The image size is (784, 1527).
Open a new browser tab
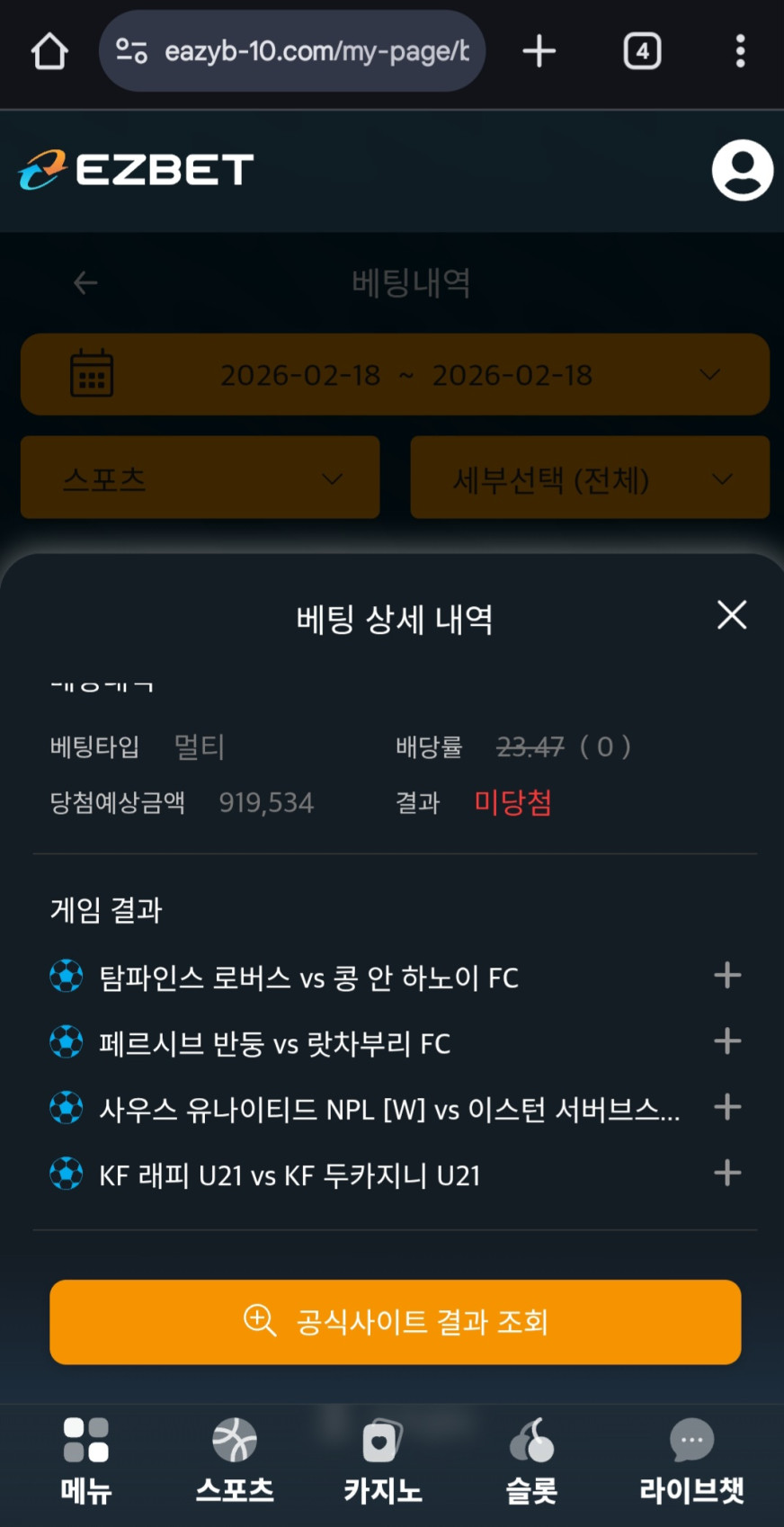click(539, 51)
